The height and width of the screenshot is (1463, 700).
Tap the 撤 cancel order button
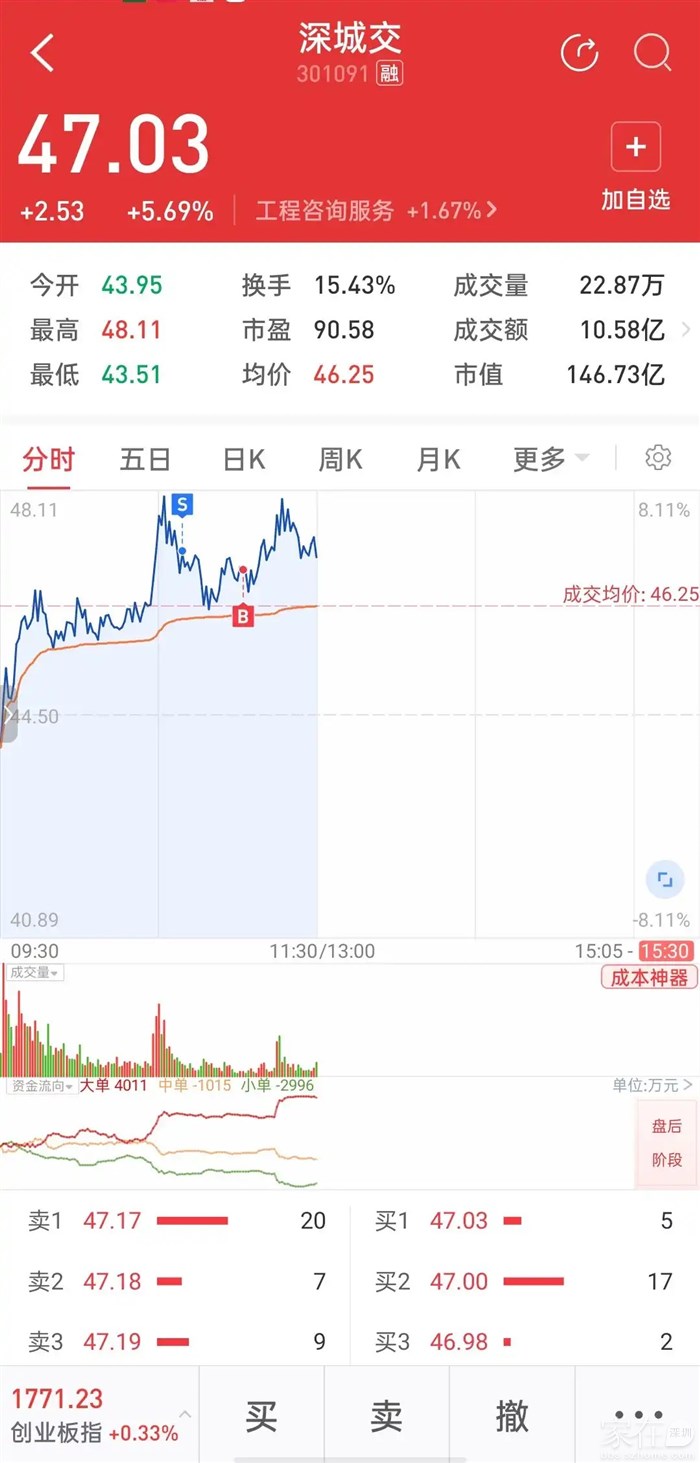click(x=511, y=1415)
